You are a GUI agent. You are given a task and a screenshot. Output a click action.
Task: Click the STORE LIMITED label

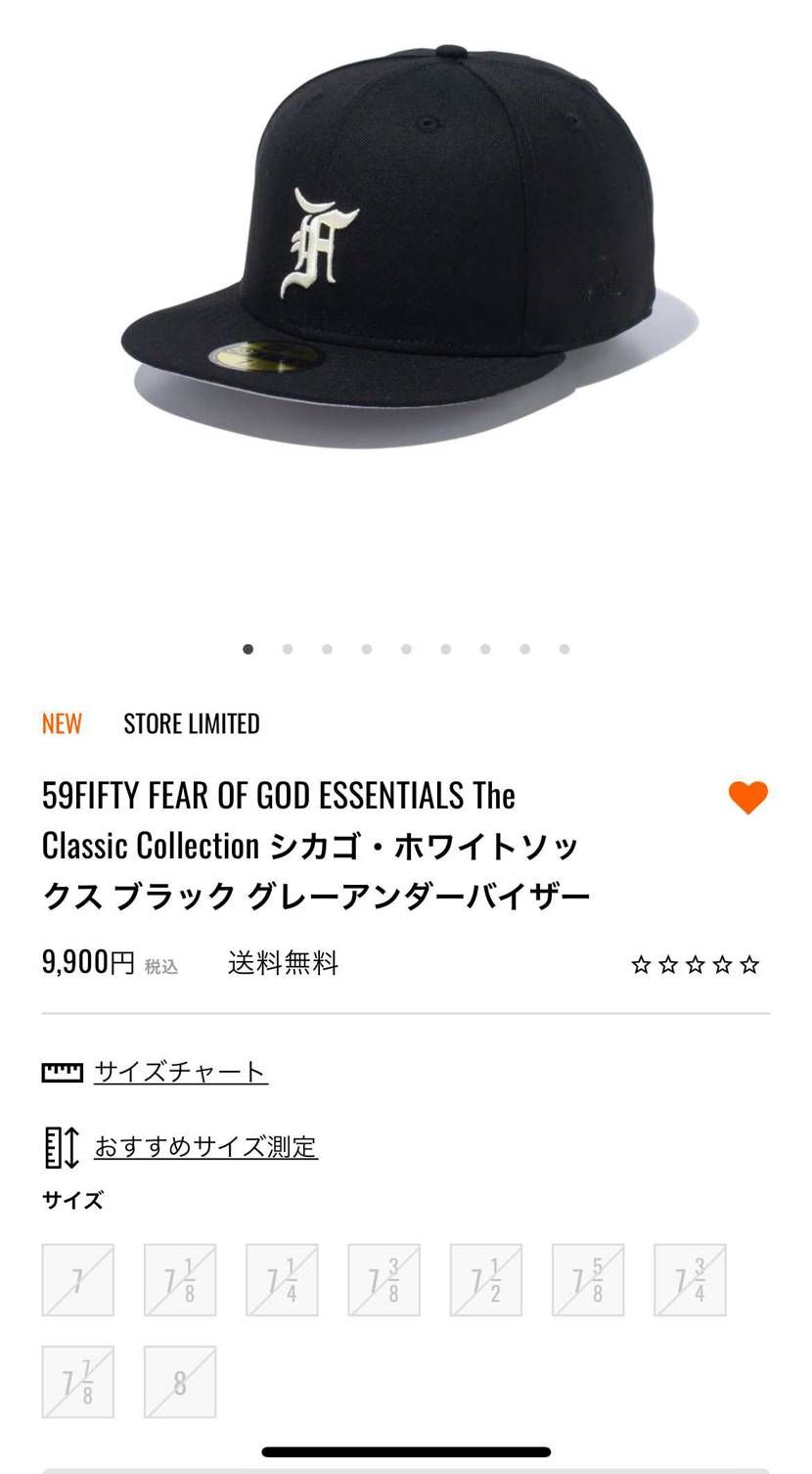coord(192,724)
